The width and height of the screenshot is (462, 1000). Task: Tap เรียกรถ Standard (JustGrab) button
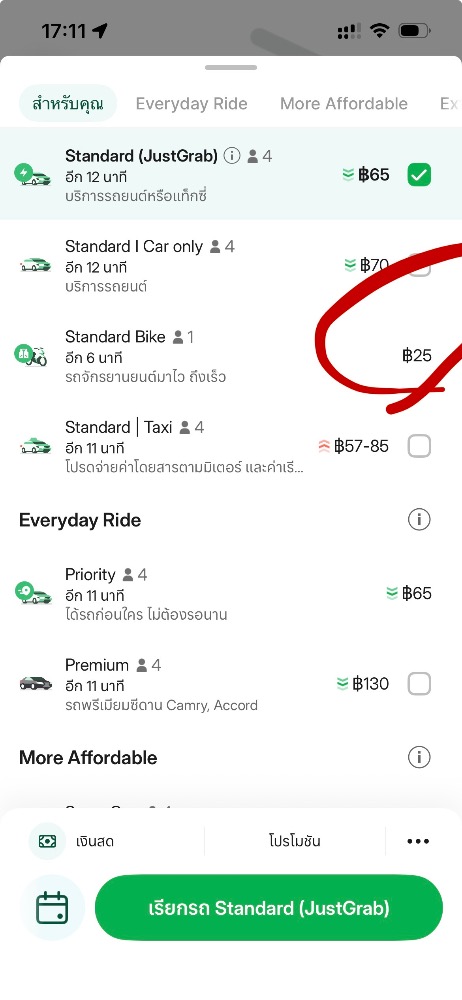pos(269,908)
